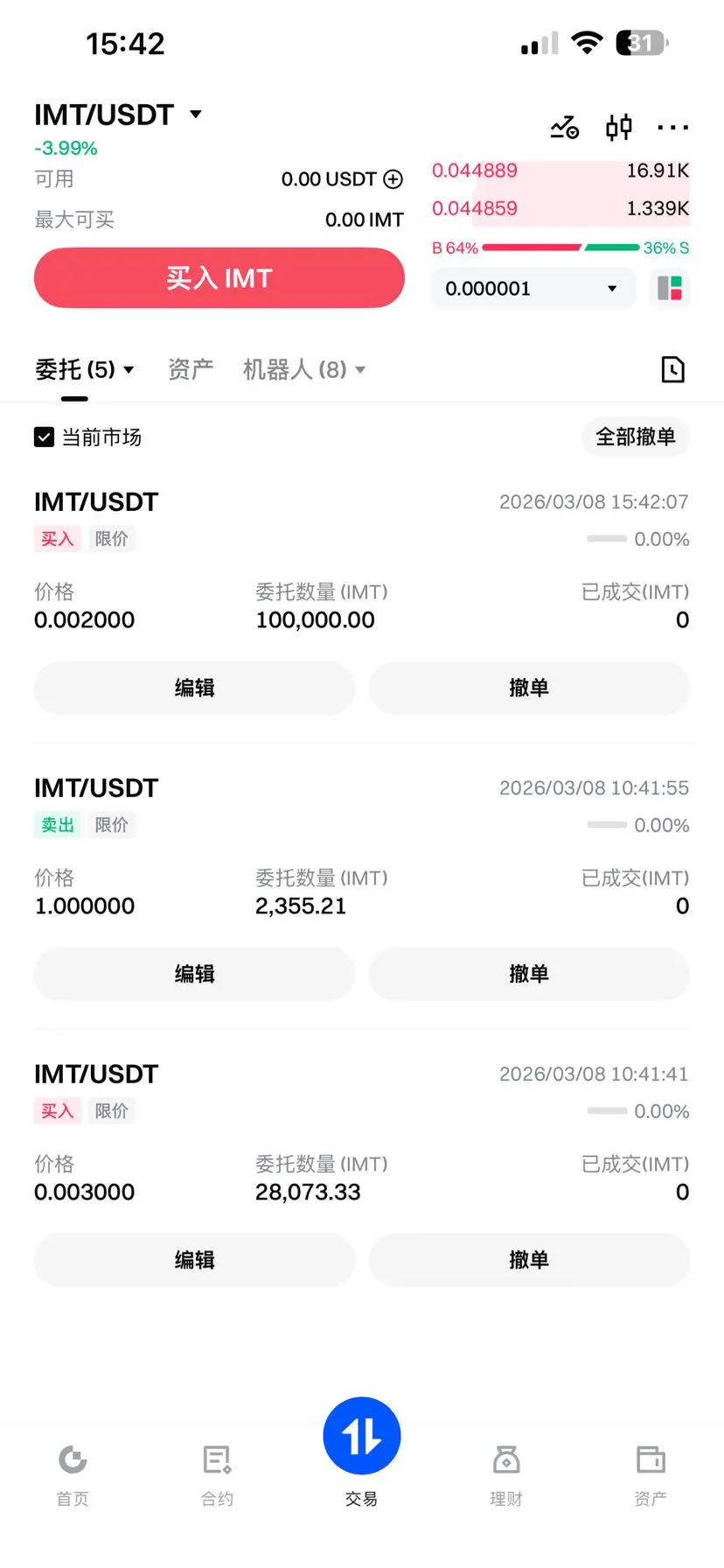This screenshot has height=1568, width=724.
Task: Expand the 0.000001 price precision dropdown
Action: [x=532, y=289]
